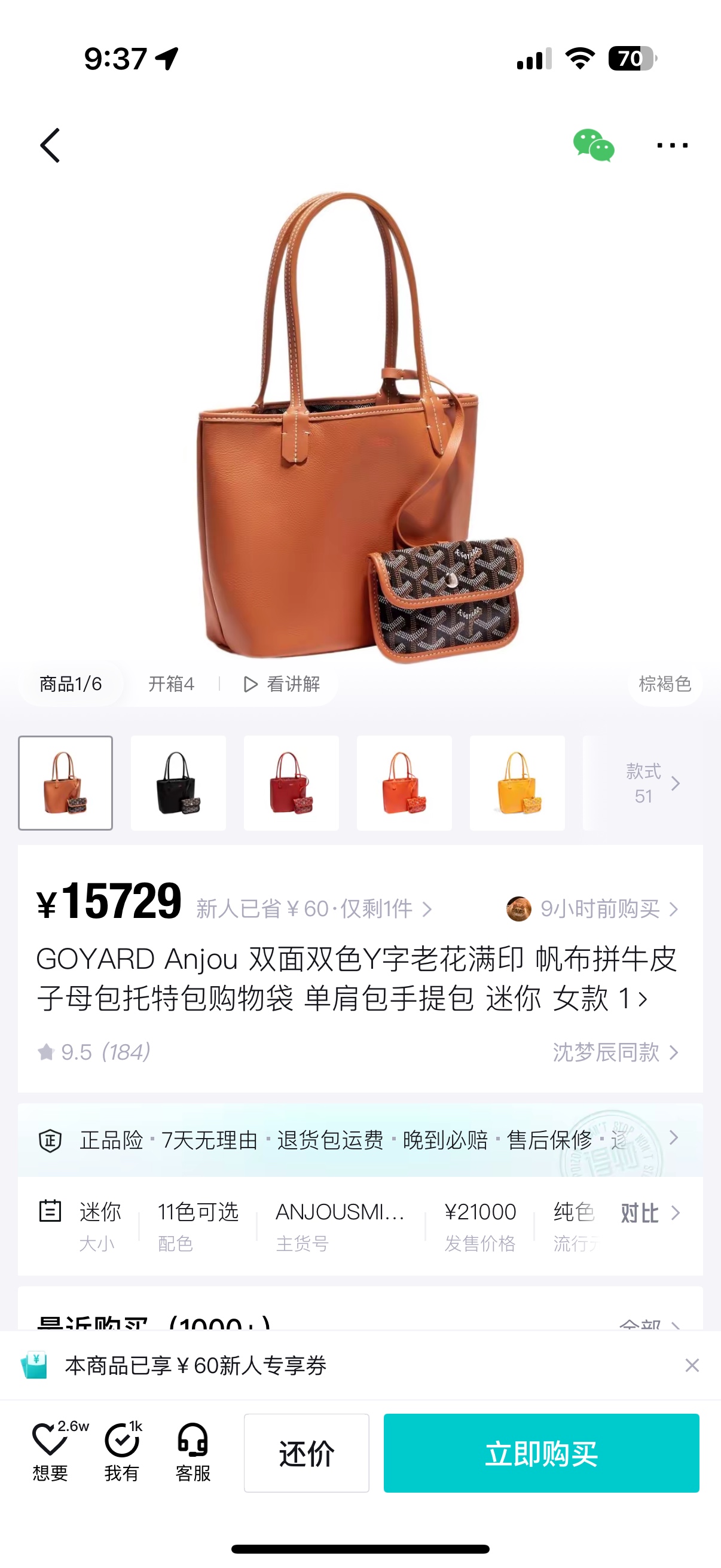Mark the item as 我有

click(122, 1452)
